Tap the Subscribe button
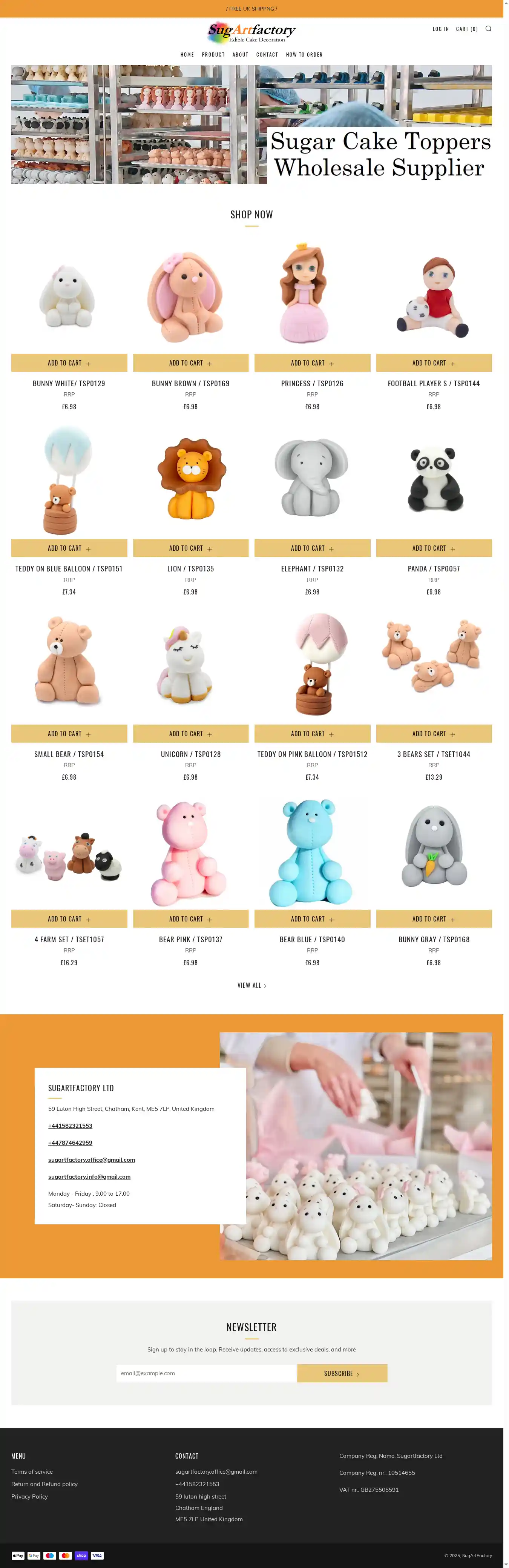The width and height of the screenshot is (509, 1568). (342, 1373)
